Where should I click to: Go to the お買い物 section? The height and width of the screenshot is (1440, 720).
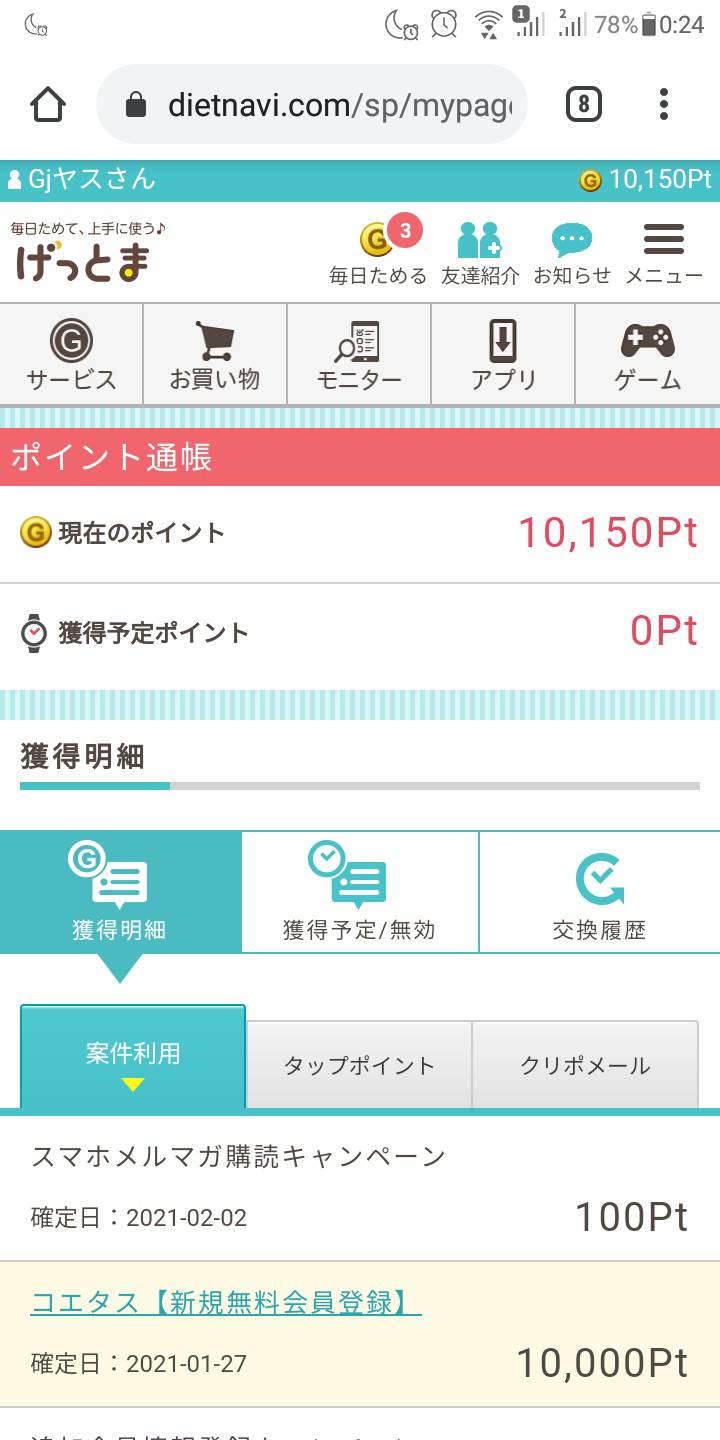[215, 355]
